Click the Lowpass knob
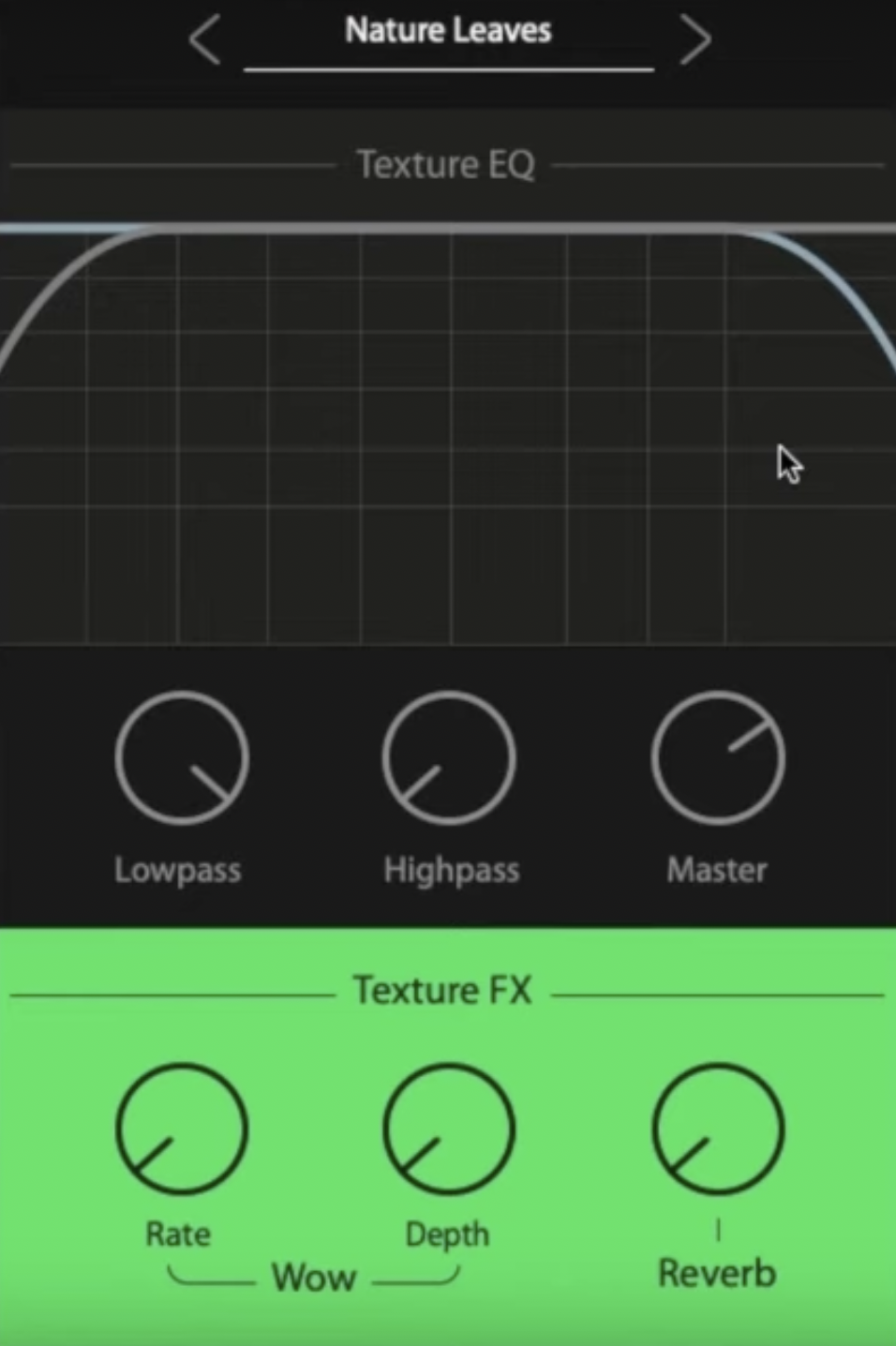This screenshot has width=896, height=1346. [182, 758]
